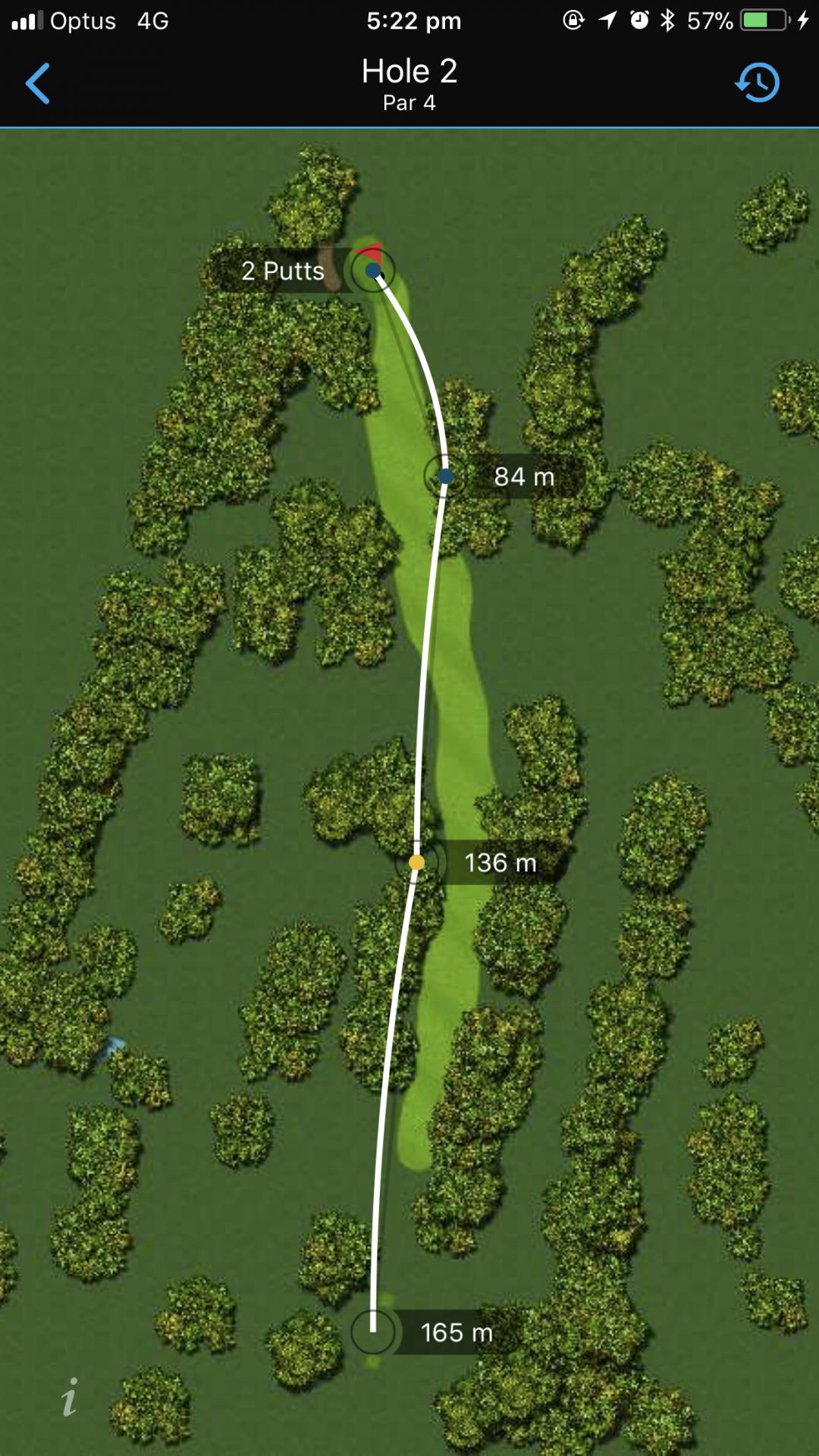
Task: Open the info icon
Action: 70,1396
